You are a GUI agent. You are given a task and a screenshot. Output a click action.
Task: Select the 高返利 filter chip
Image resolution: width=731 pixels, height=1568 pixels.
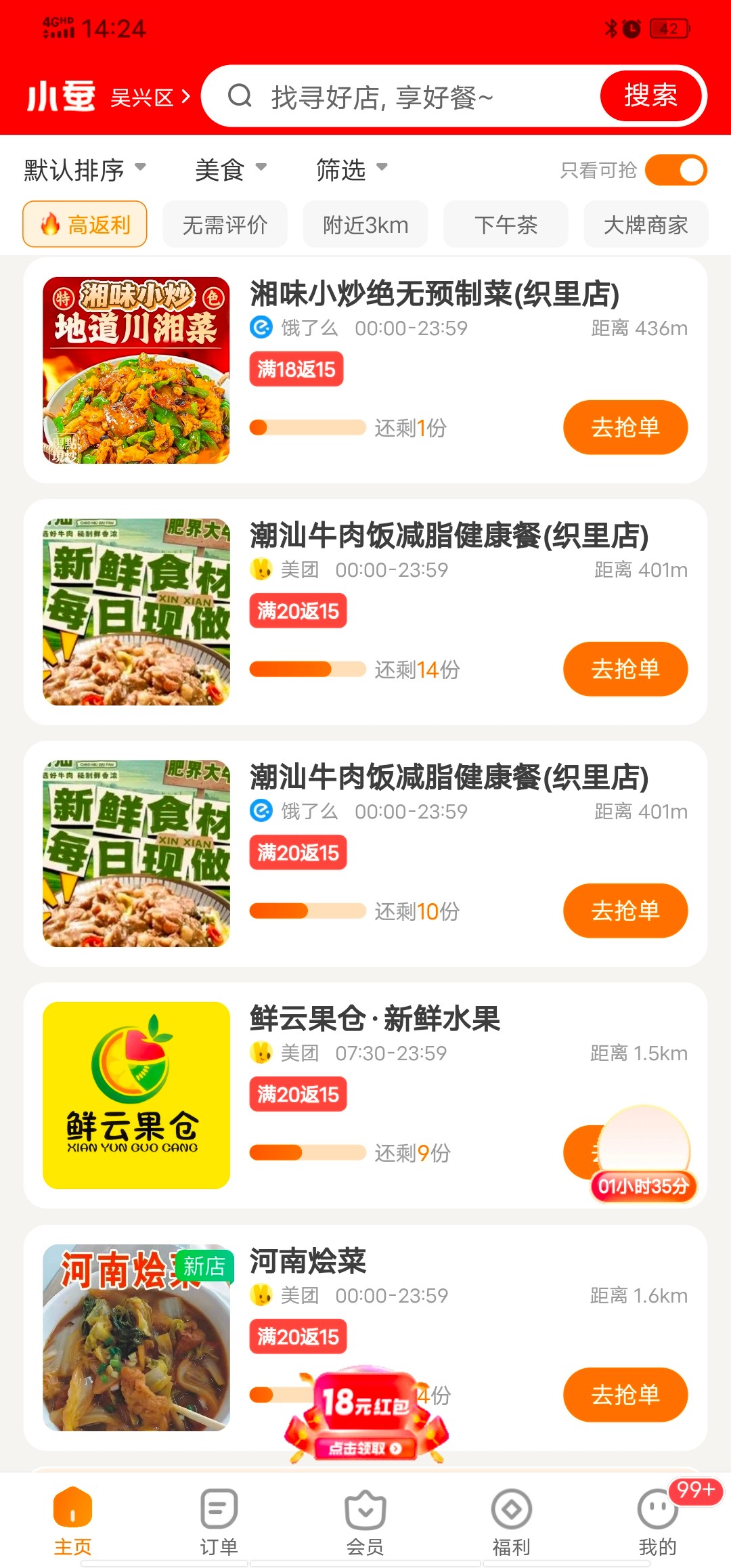tap(85, 224)
